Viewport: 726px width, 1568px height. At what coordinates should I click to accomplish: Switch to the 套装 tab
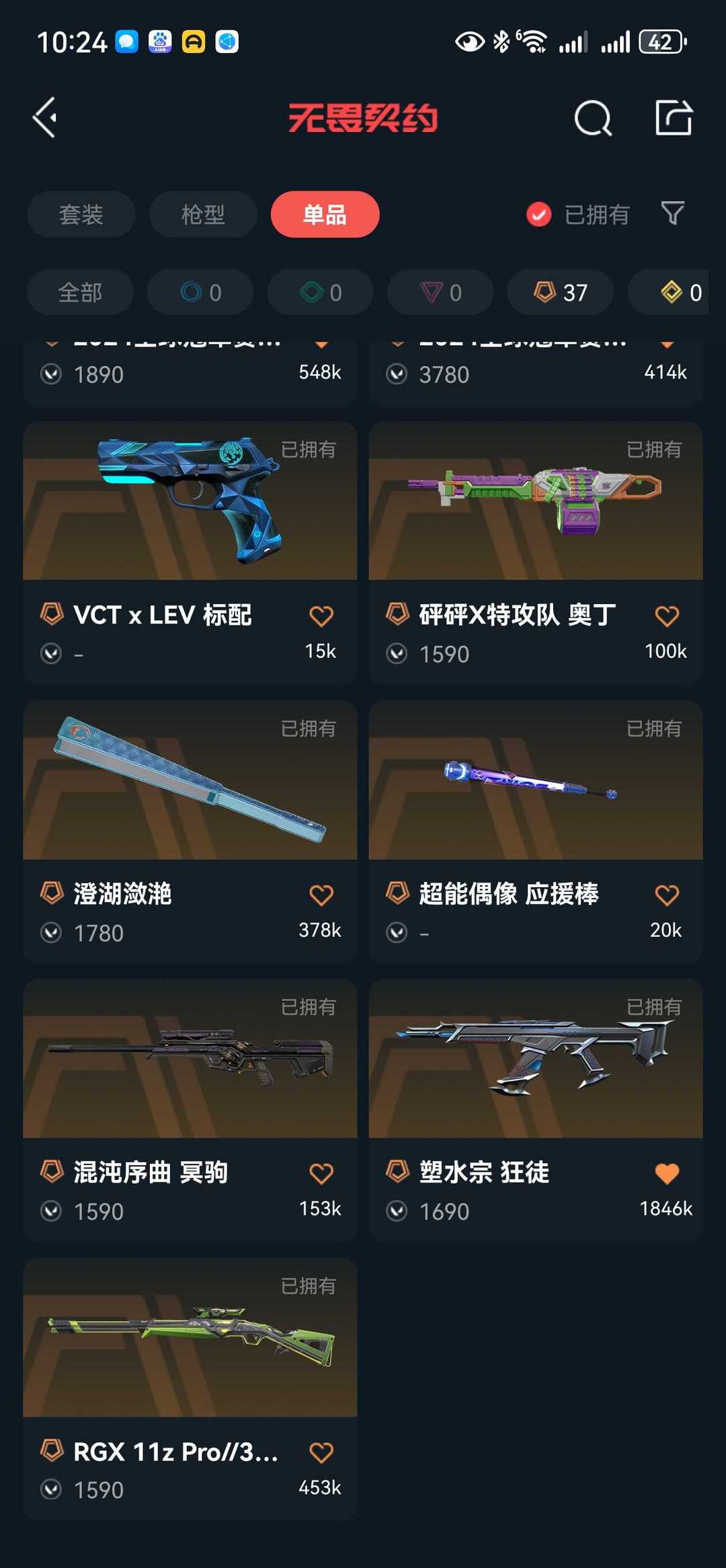(x=81, y=215)
